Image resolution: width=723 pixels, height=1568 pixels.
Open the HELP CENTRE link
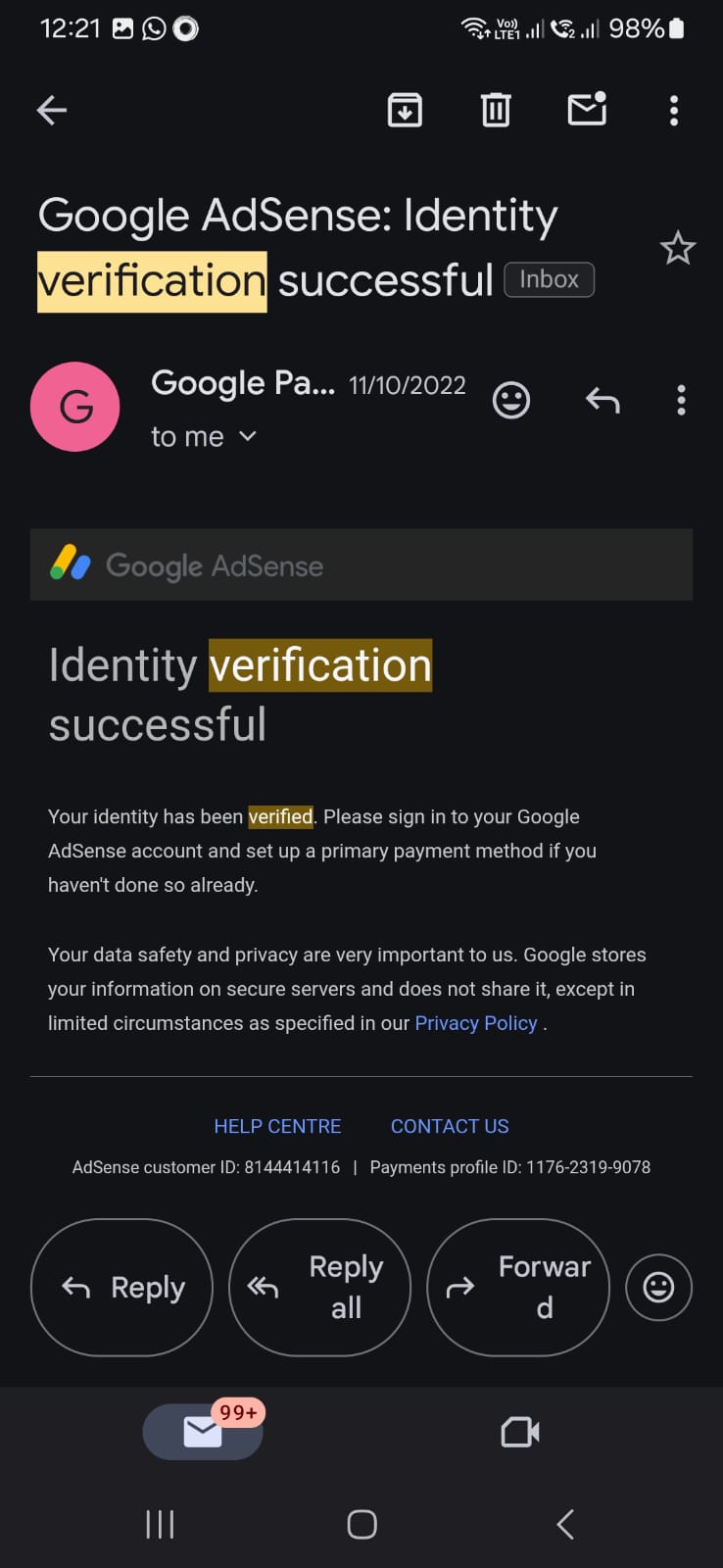pyautogui.click(x=277, y=1126)
